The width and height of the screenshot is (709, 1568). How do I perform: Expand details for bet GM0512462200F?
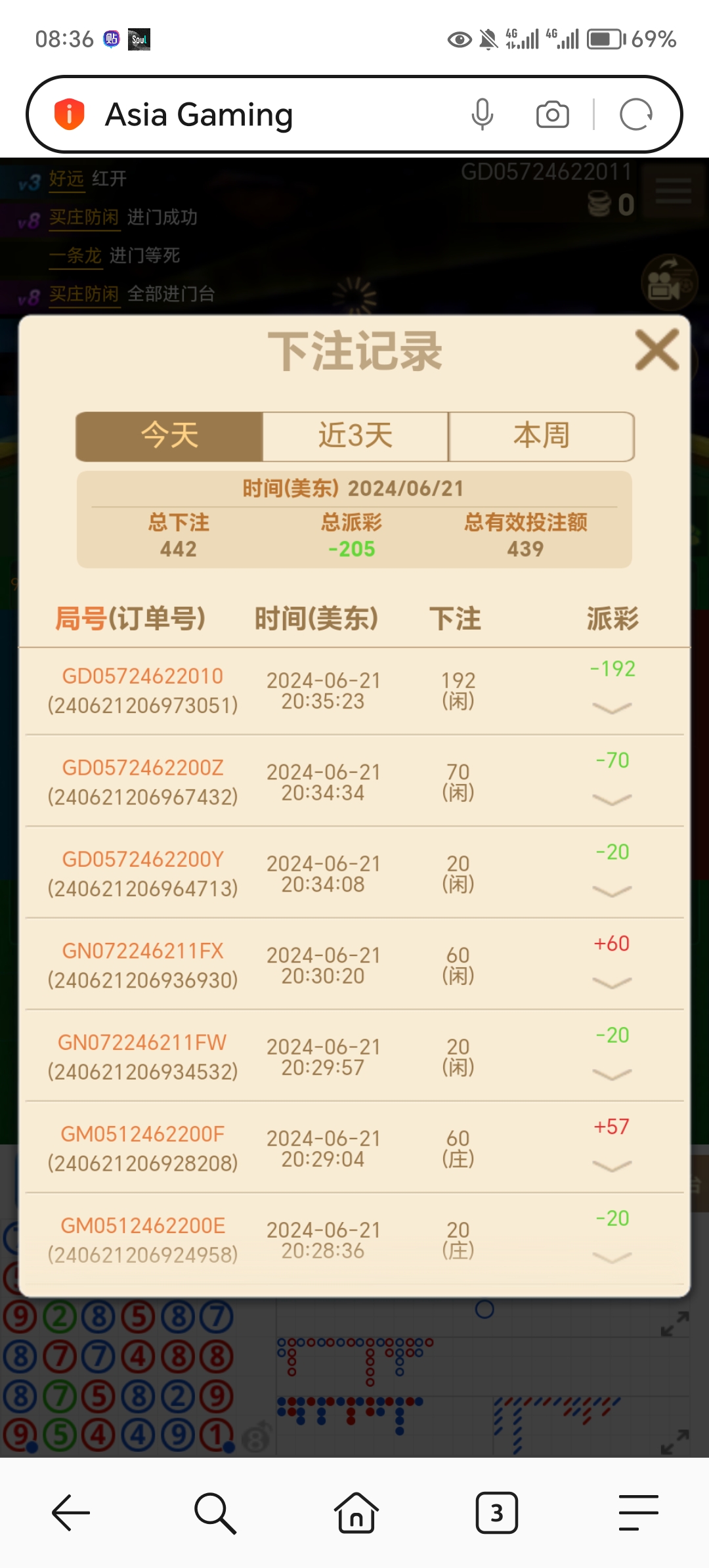tap(612, 1165)
